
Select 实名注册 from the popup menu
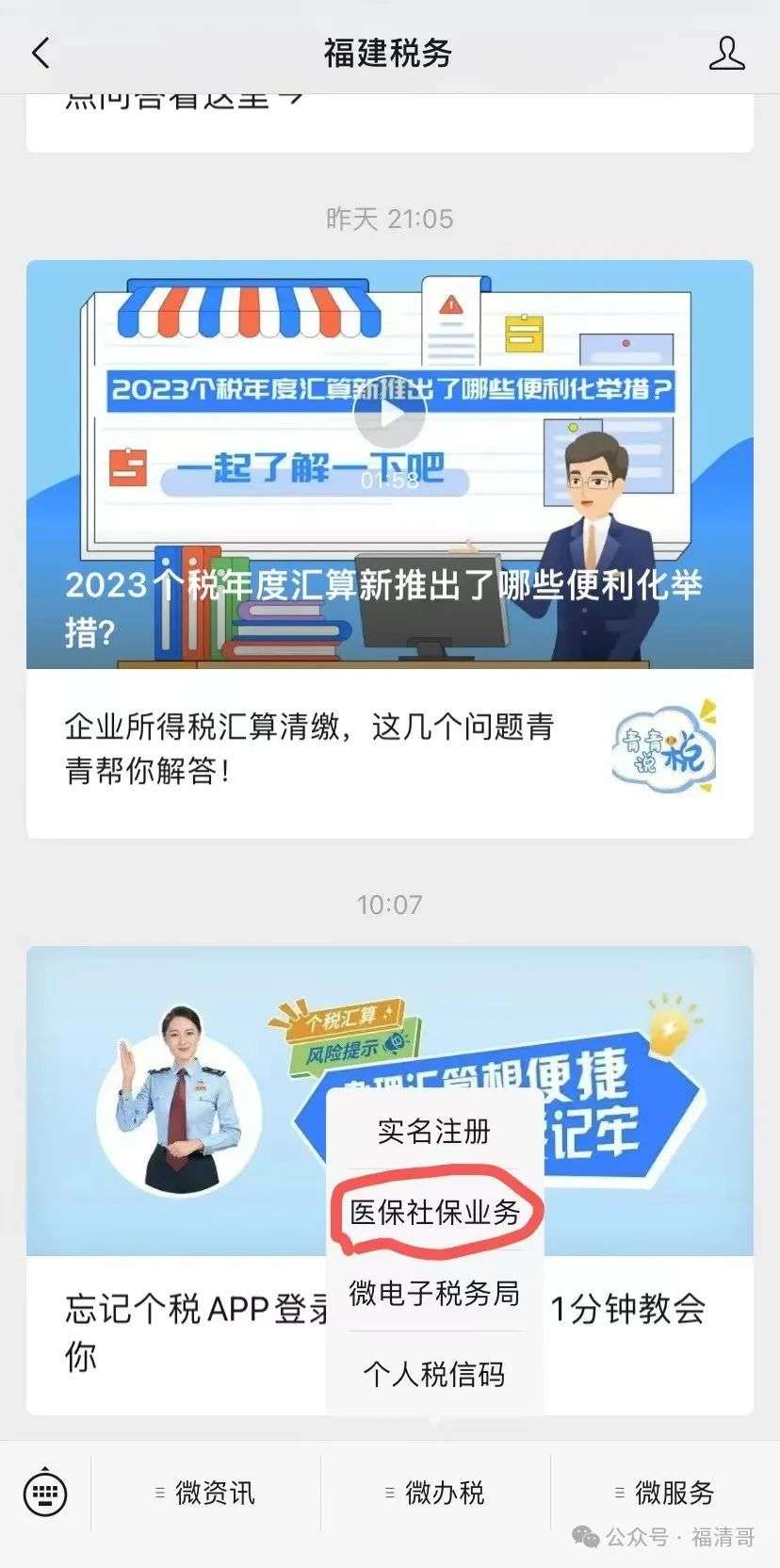click(434, 1131)
